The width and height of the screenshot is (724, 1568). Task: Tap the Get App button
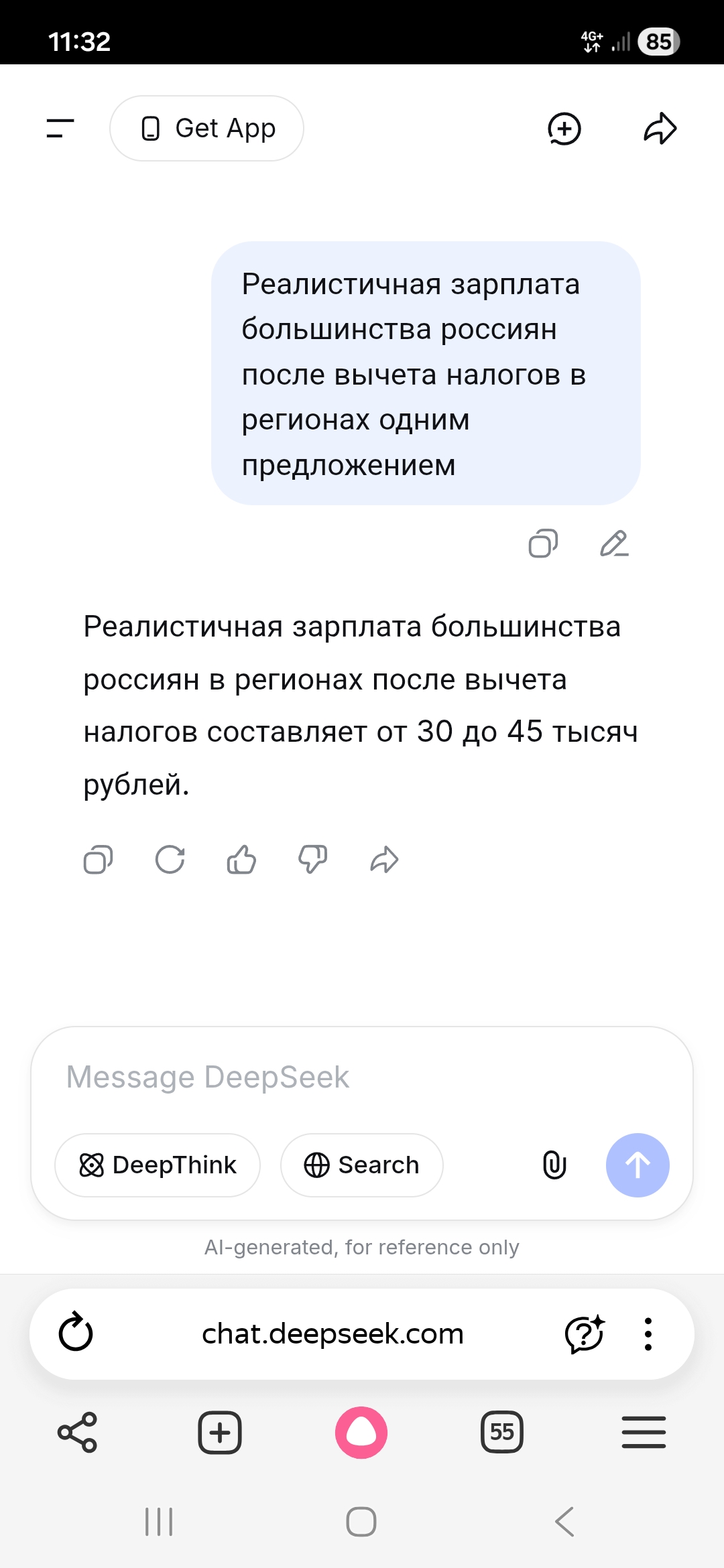click(206, 128)
